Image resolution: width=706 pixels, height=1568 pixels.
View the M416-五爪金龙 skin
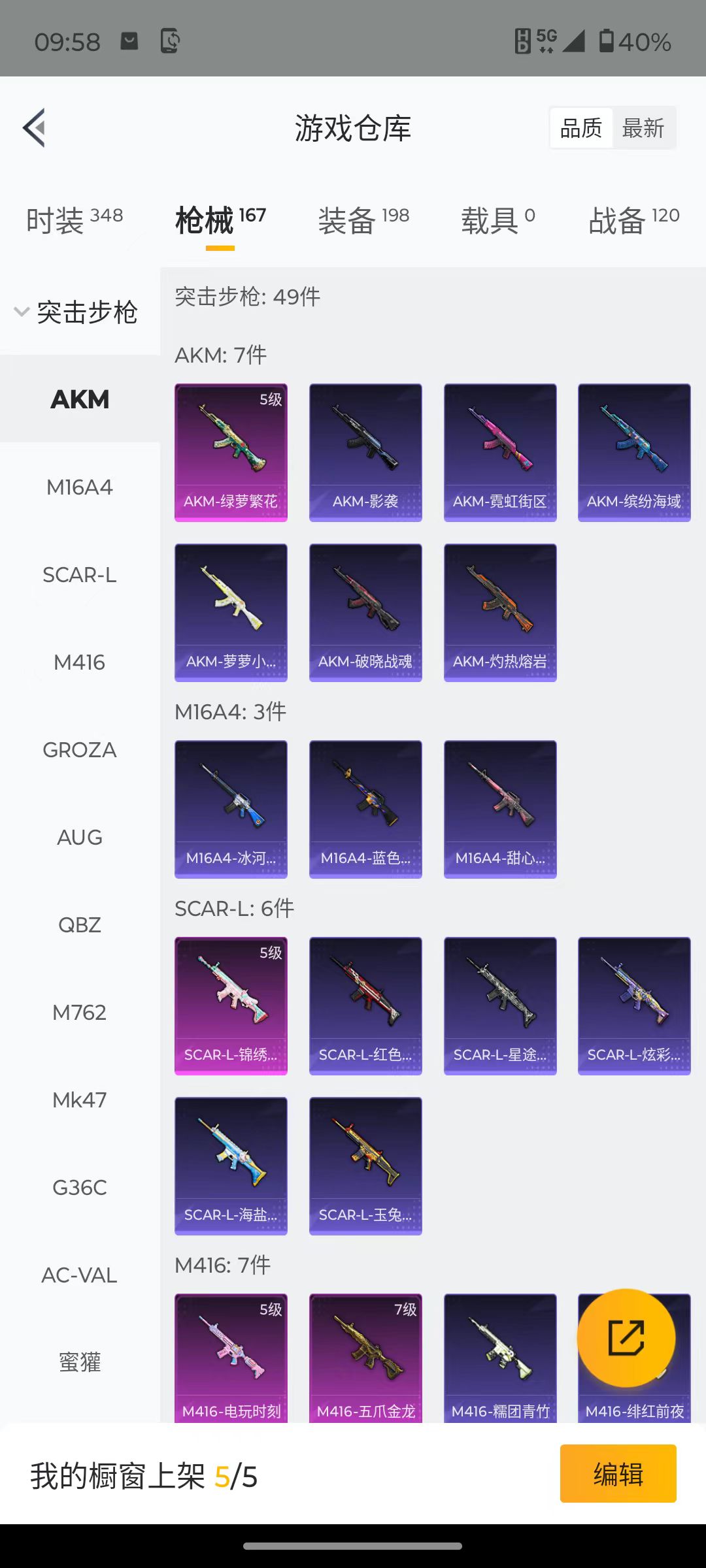365,1358
